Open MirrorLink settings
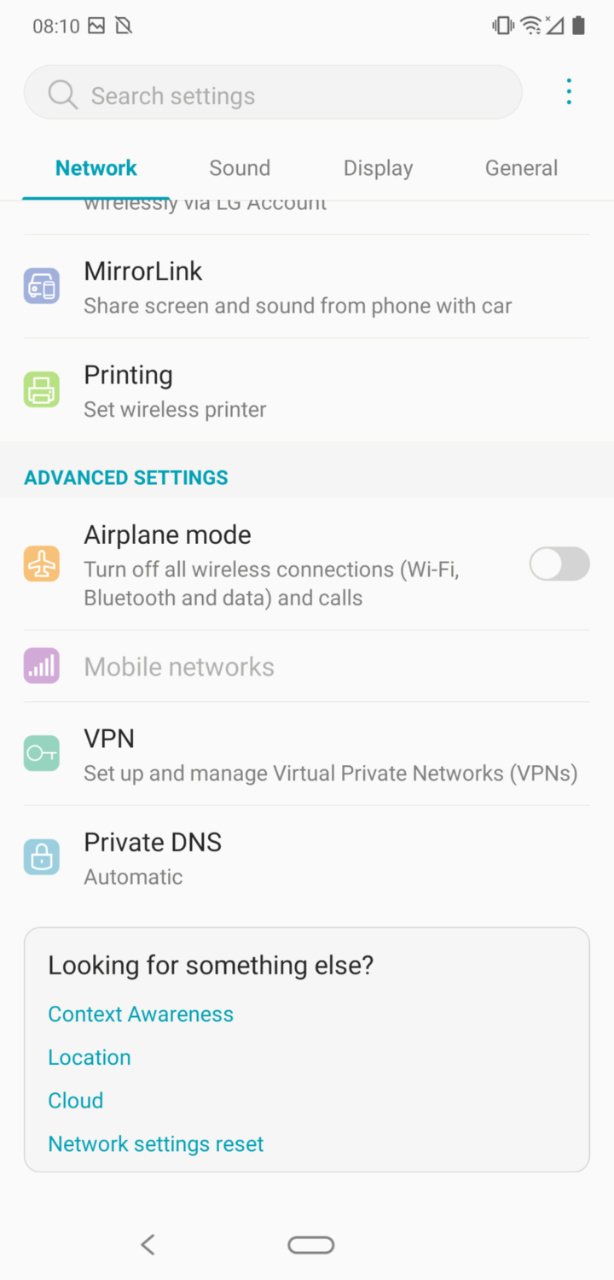The height and width of the screenshot is (1280, 614). click(x=307, y=287)
